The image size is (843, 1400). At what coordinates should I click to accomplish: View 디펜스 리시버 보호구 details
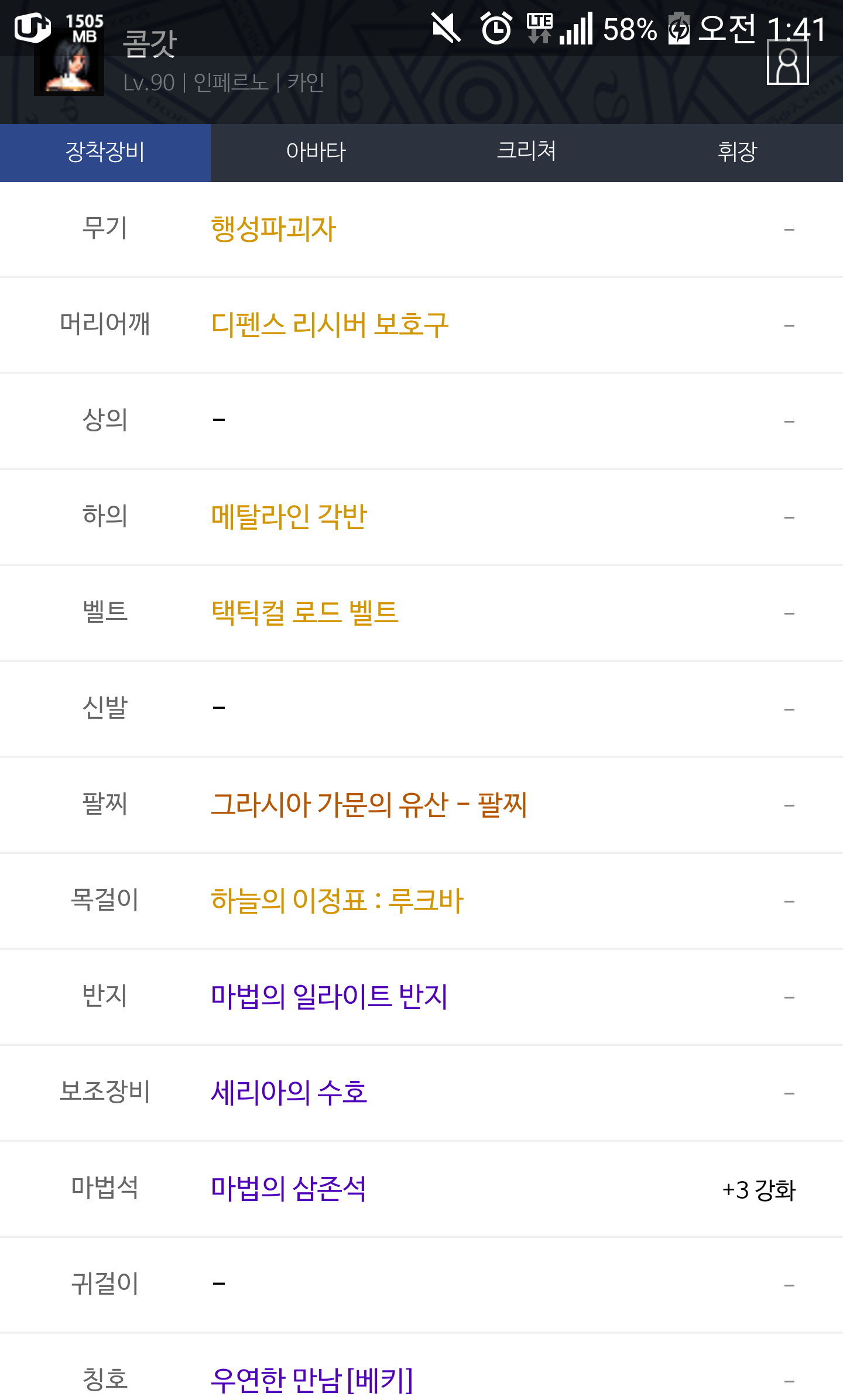(x=330, y=325)
